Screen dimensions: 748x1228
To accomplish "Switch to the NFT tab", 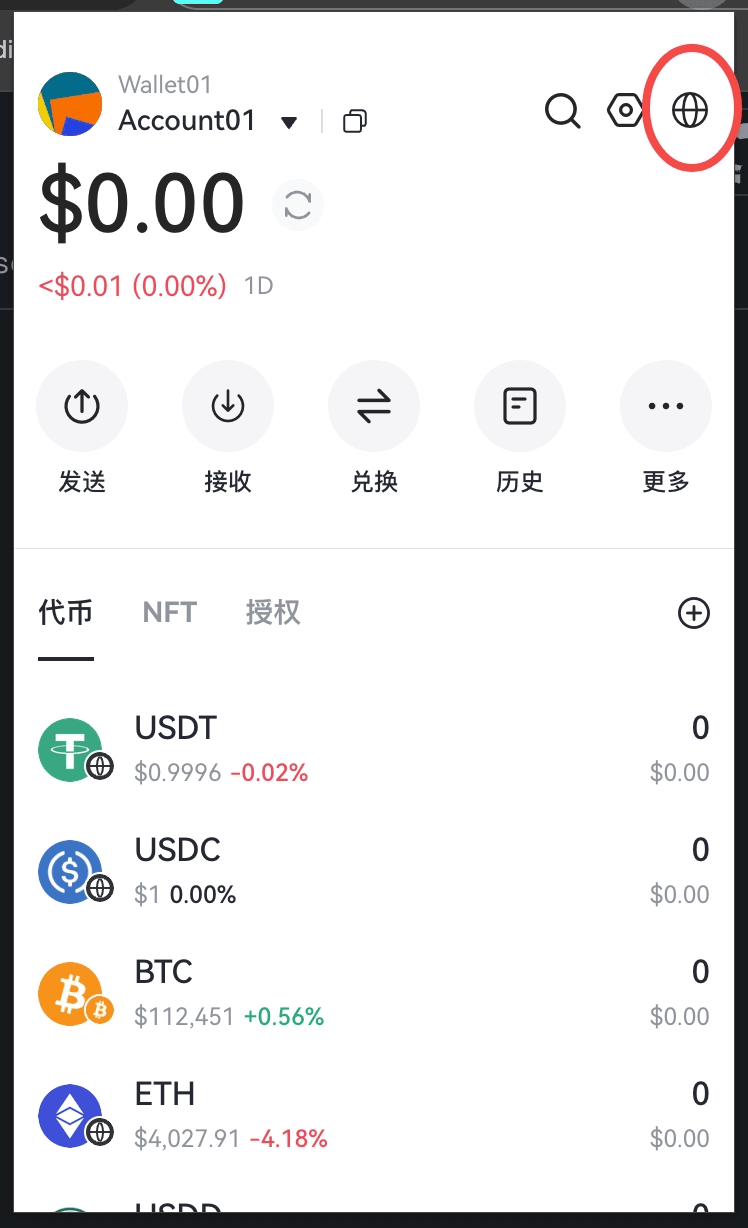I will point(168,612).
